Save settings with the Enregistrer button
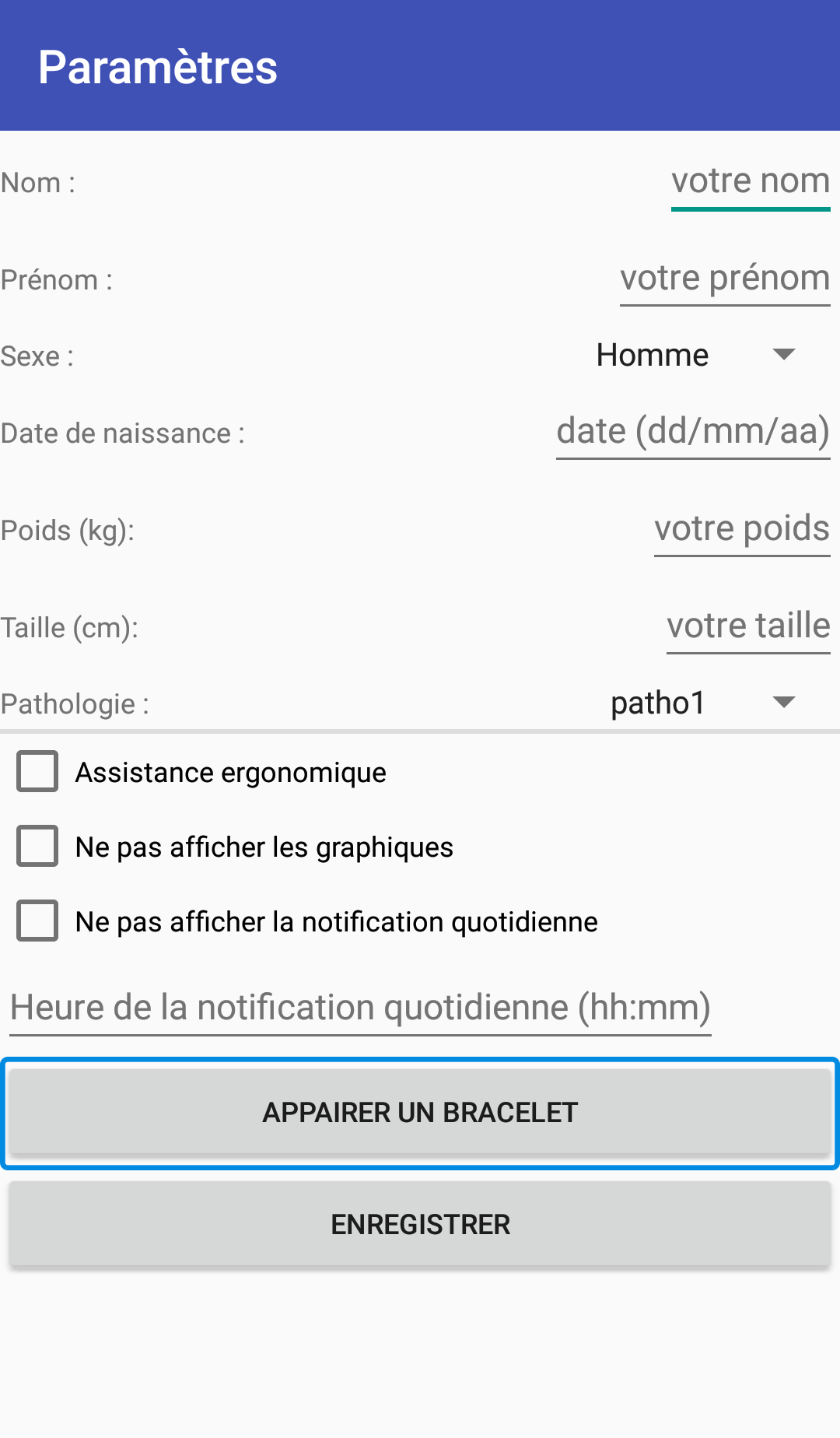This screenshot has height=1438, width=840. [x=420, y=1224]
